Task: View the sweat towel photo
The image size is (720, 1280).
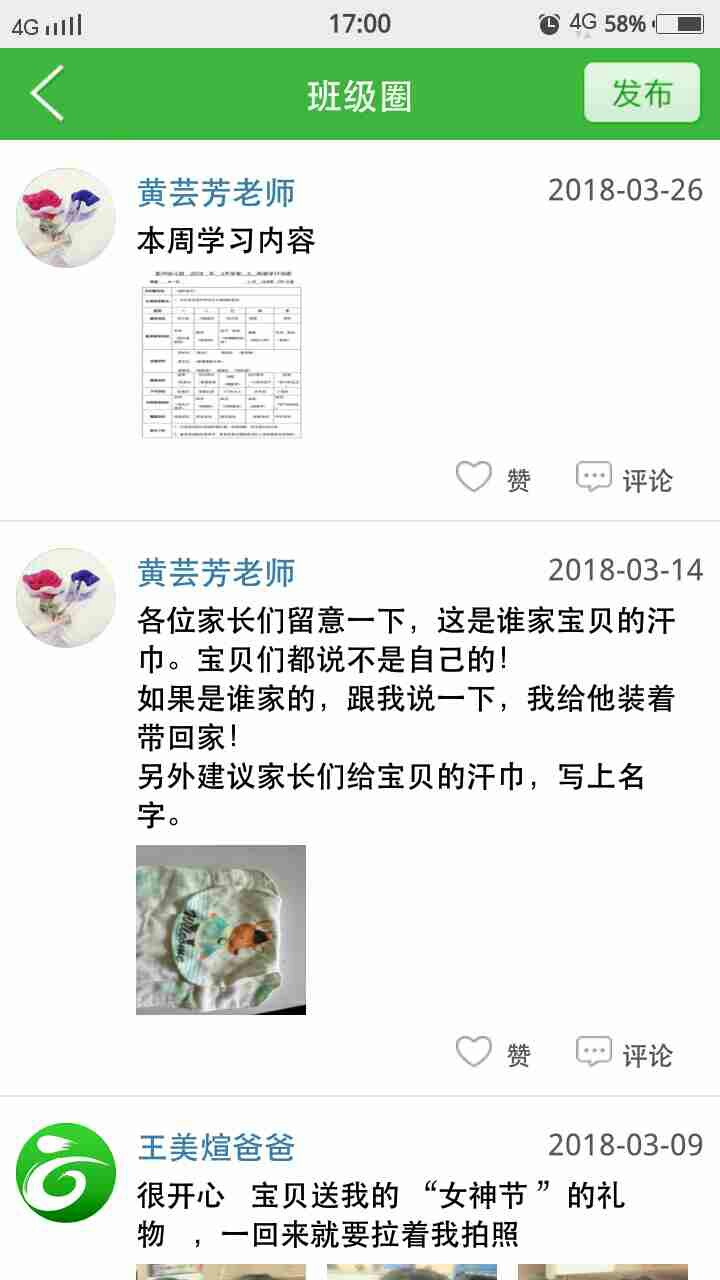Action: (x=221, y=930)
